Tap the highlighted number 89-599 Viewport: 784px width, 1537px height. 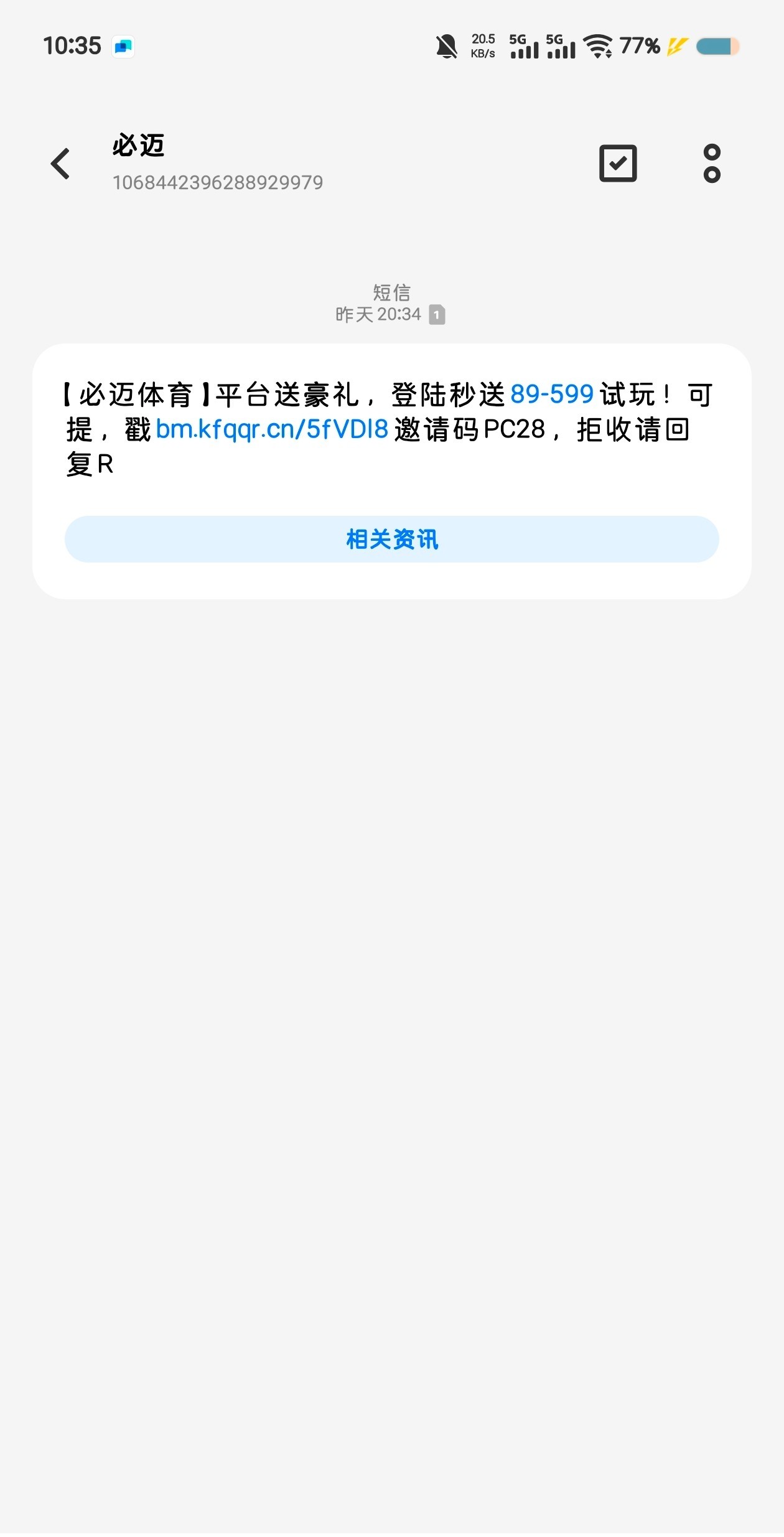coord(552,395)
